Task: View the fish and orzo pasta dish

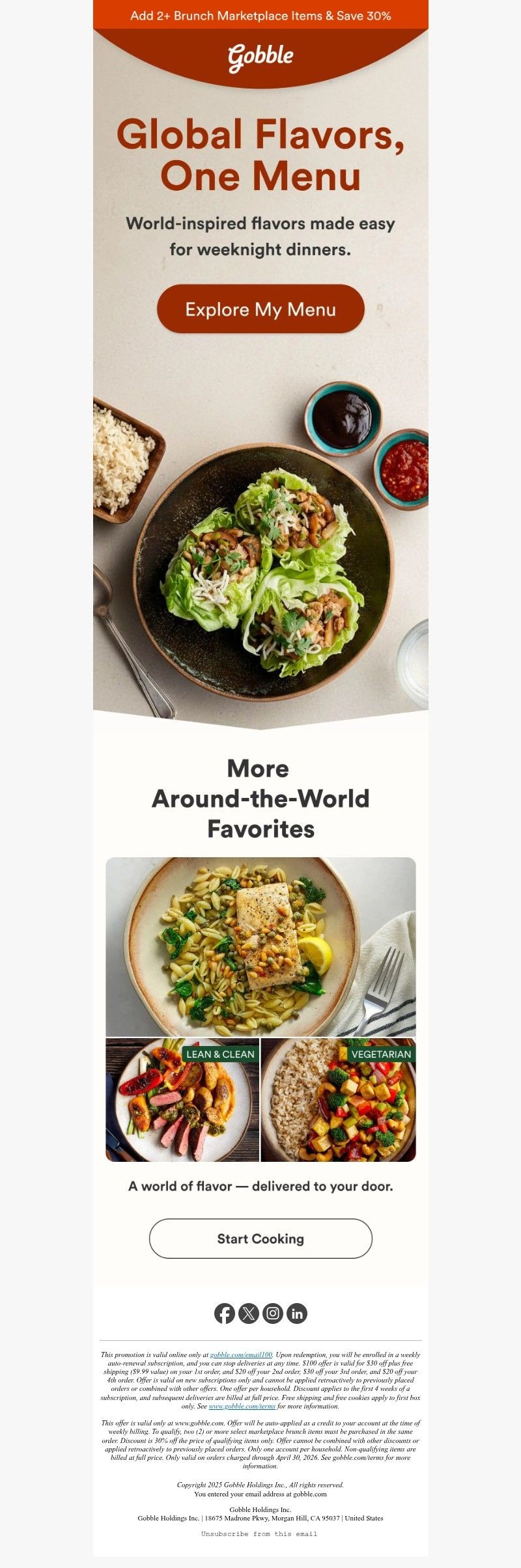Action: tap(260, 947)
